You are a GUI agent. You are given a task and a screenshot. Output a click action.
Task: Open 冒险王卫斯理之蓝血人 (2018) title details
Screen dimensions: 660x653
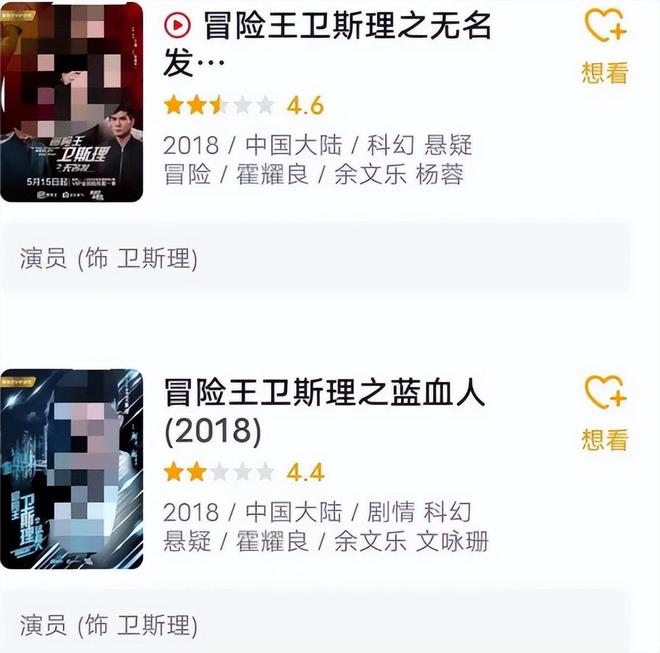(x=324, y=410)
